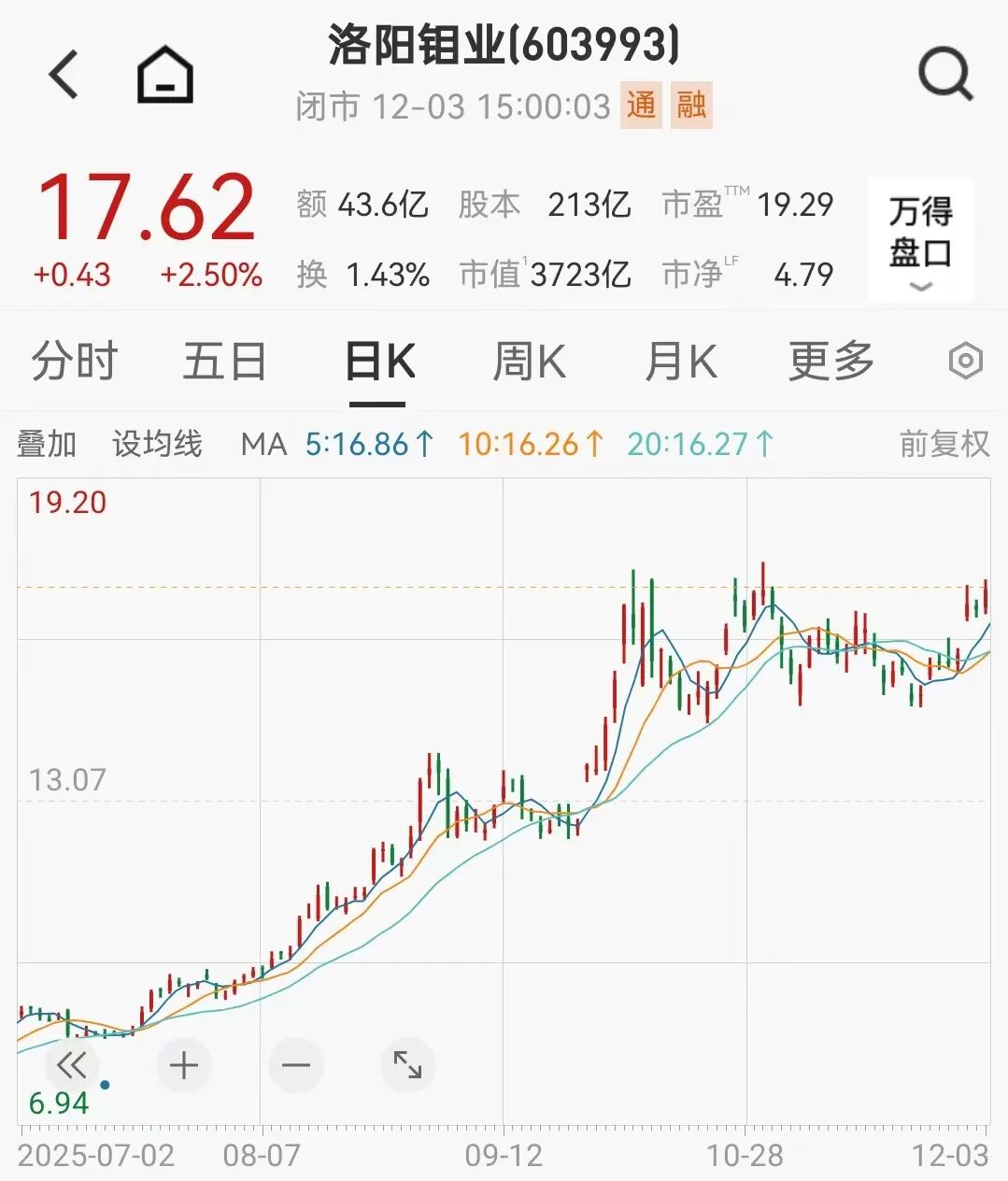This screenshot has height=1181, width=1008.
Task: Search for another stock
Action: coord(945,75)
